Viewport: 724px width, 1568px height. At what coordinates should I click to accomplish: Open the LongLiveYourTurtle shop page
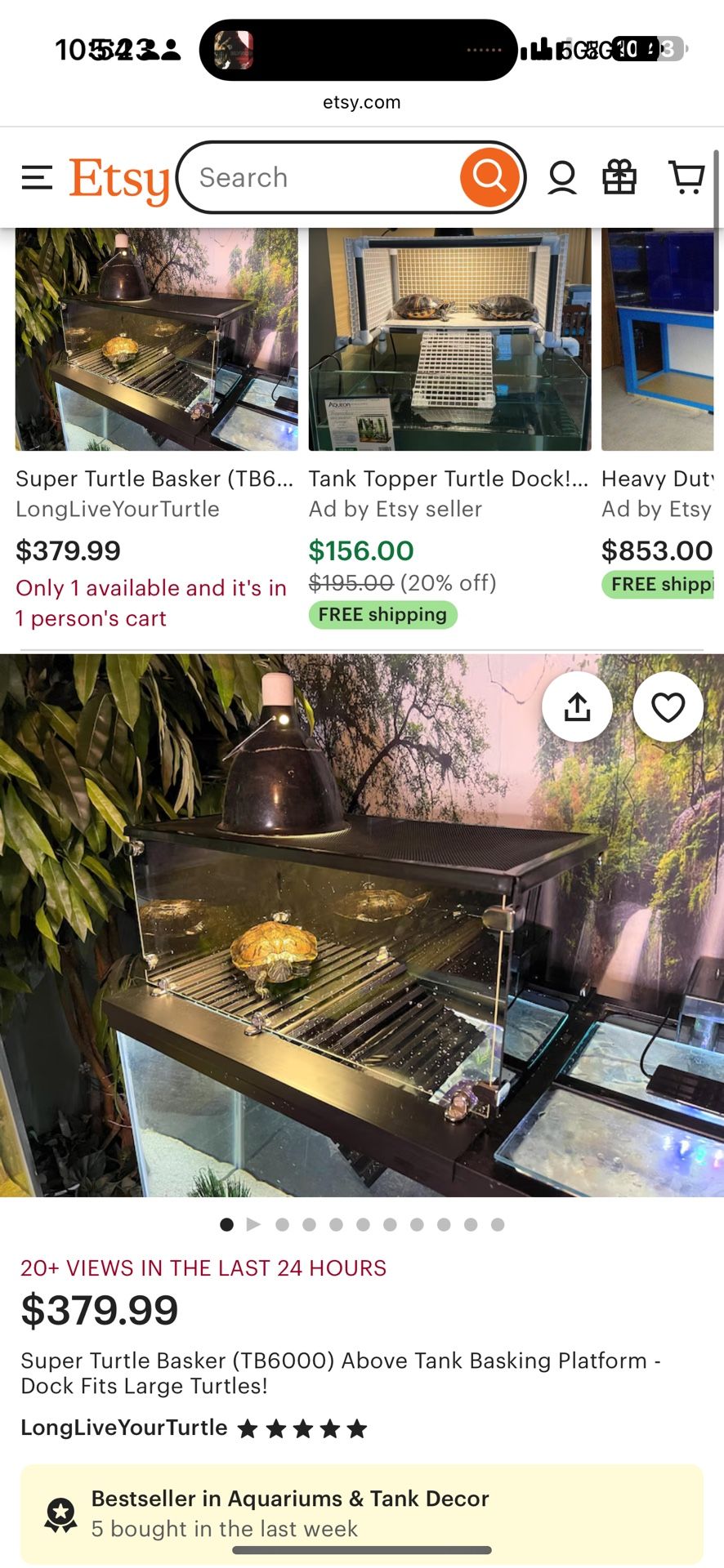[124, 1428]
